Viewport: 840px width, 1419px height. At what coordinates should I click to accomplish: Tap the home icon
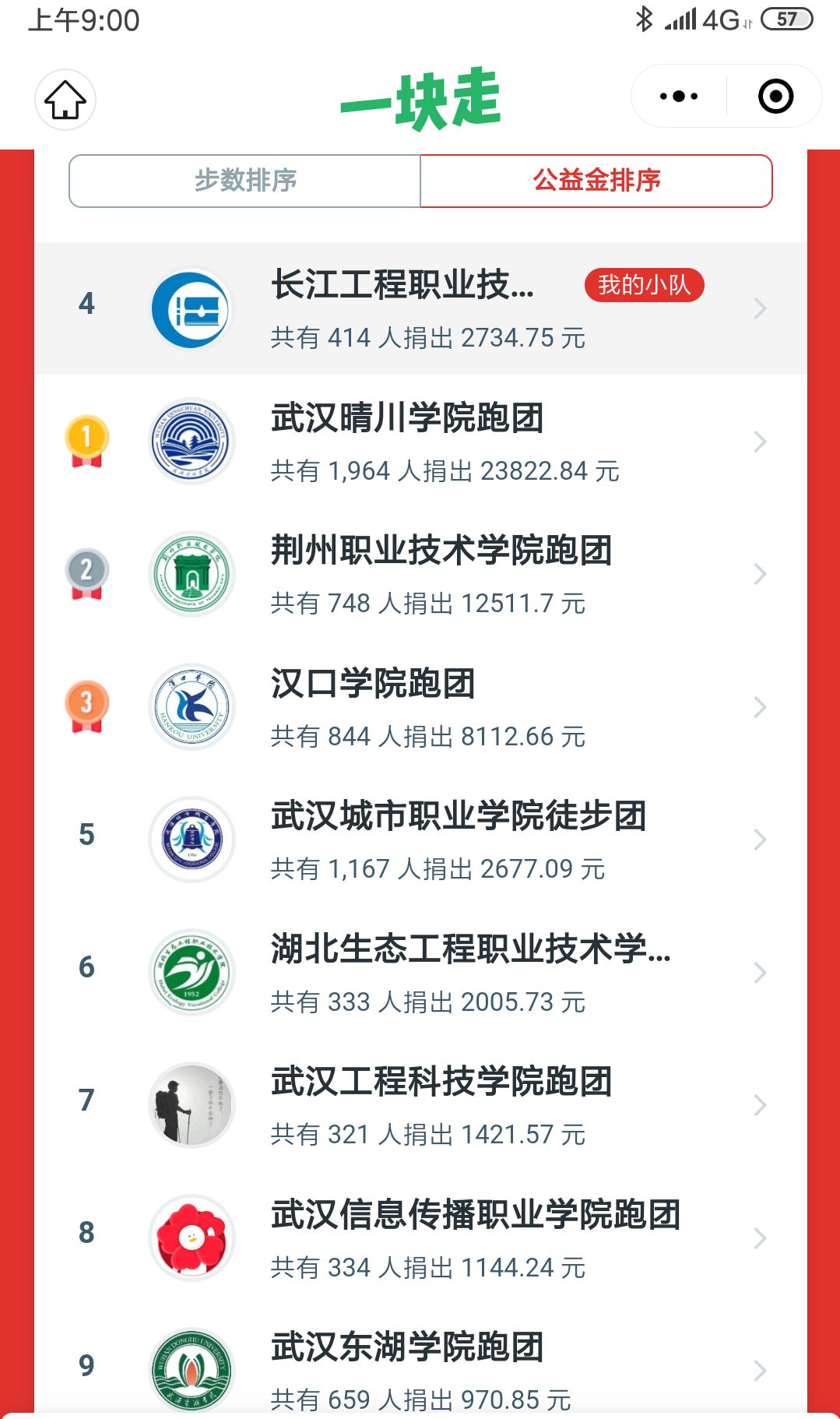point(65,100)
